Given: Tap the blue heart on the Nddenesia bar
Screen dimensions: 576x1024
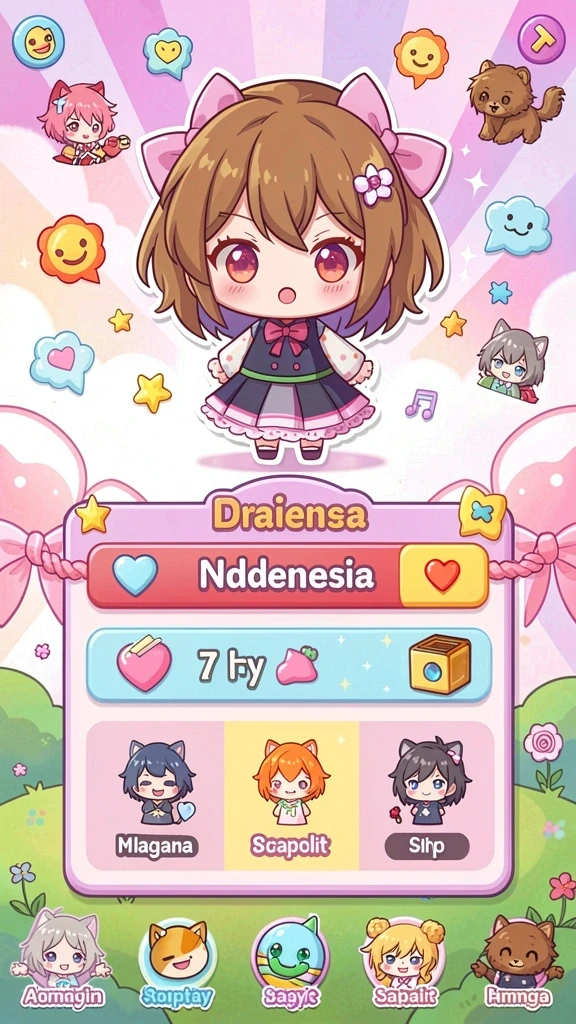Looking at the screenshot, I should 135,575.
